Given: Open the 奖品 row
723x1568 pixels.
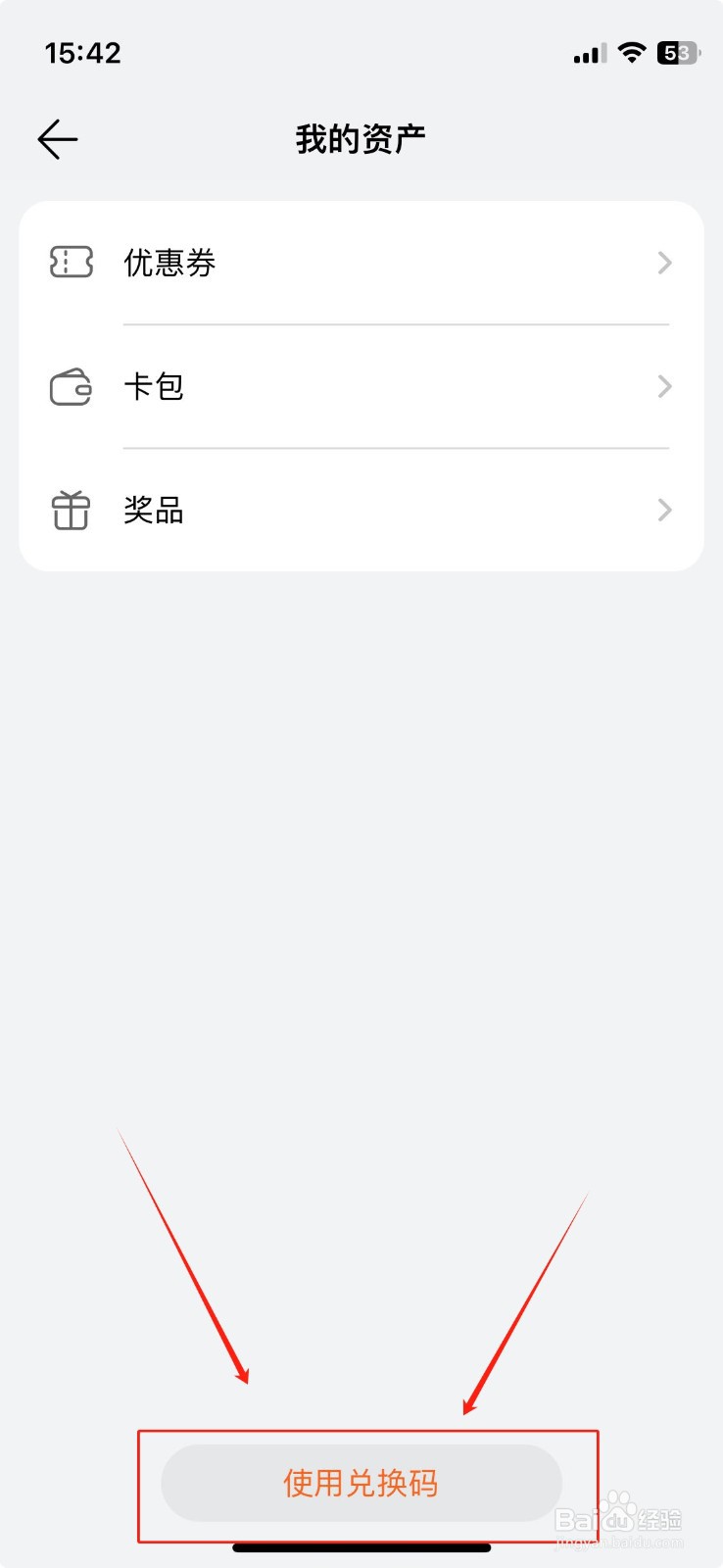Looking at the screenshot, I should (x=361, y=511).
